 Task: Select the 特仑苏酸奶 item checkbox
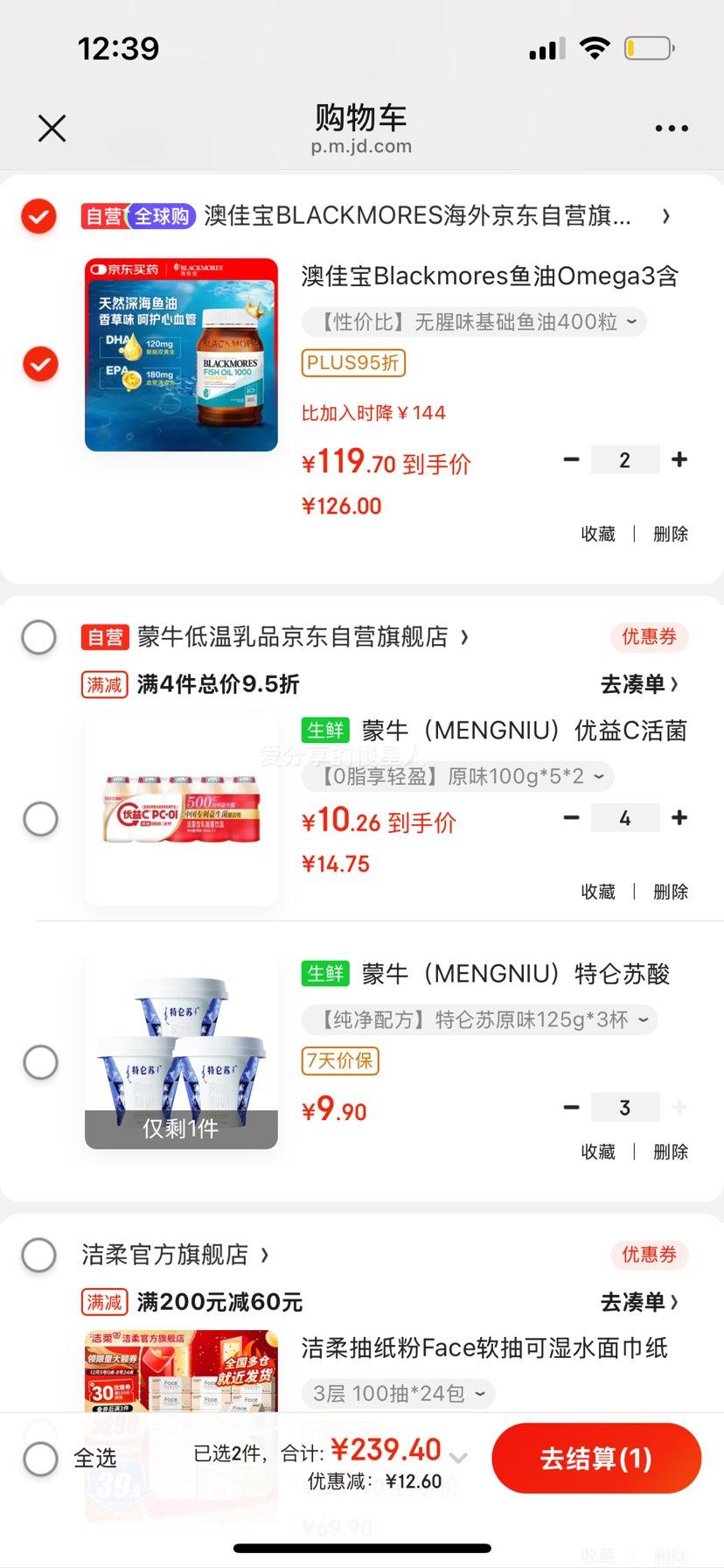40,1062
